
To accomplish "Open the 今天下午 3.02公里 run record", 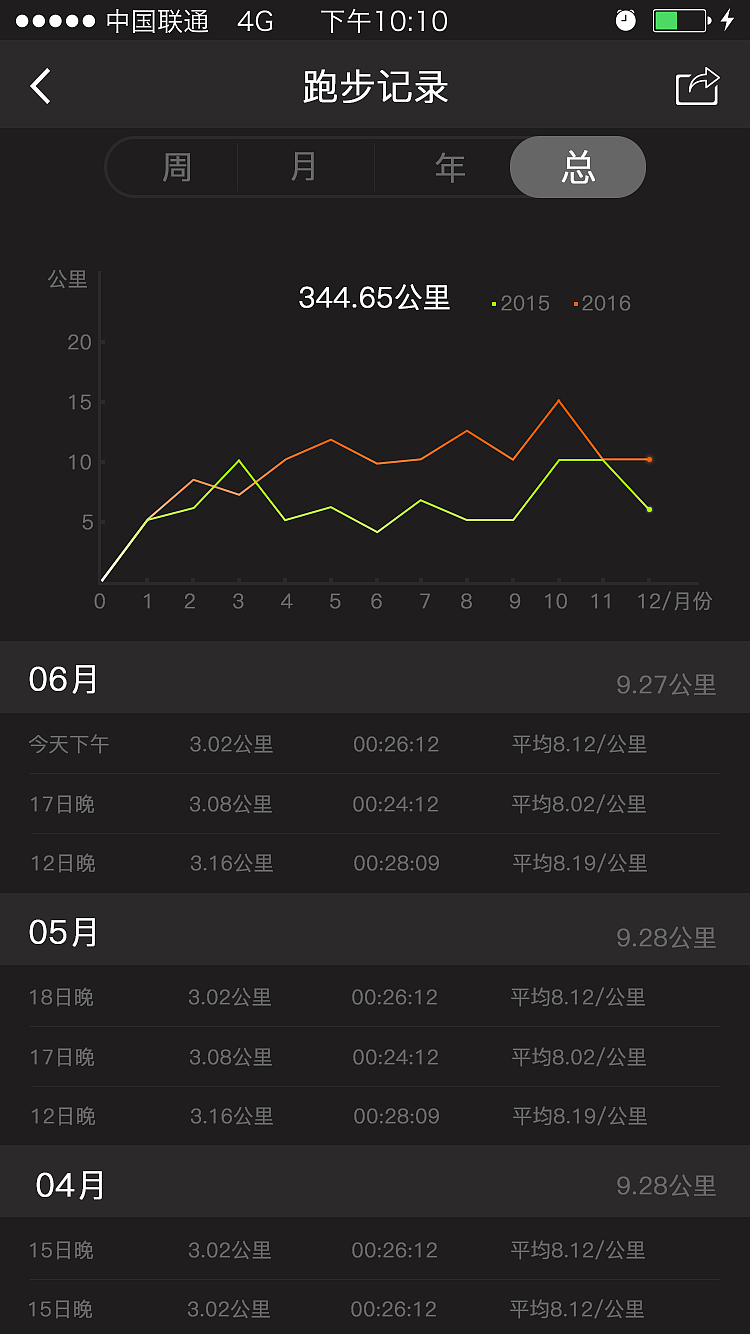I will [x=375, y=745].
